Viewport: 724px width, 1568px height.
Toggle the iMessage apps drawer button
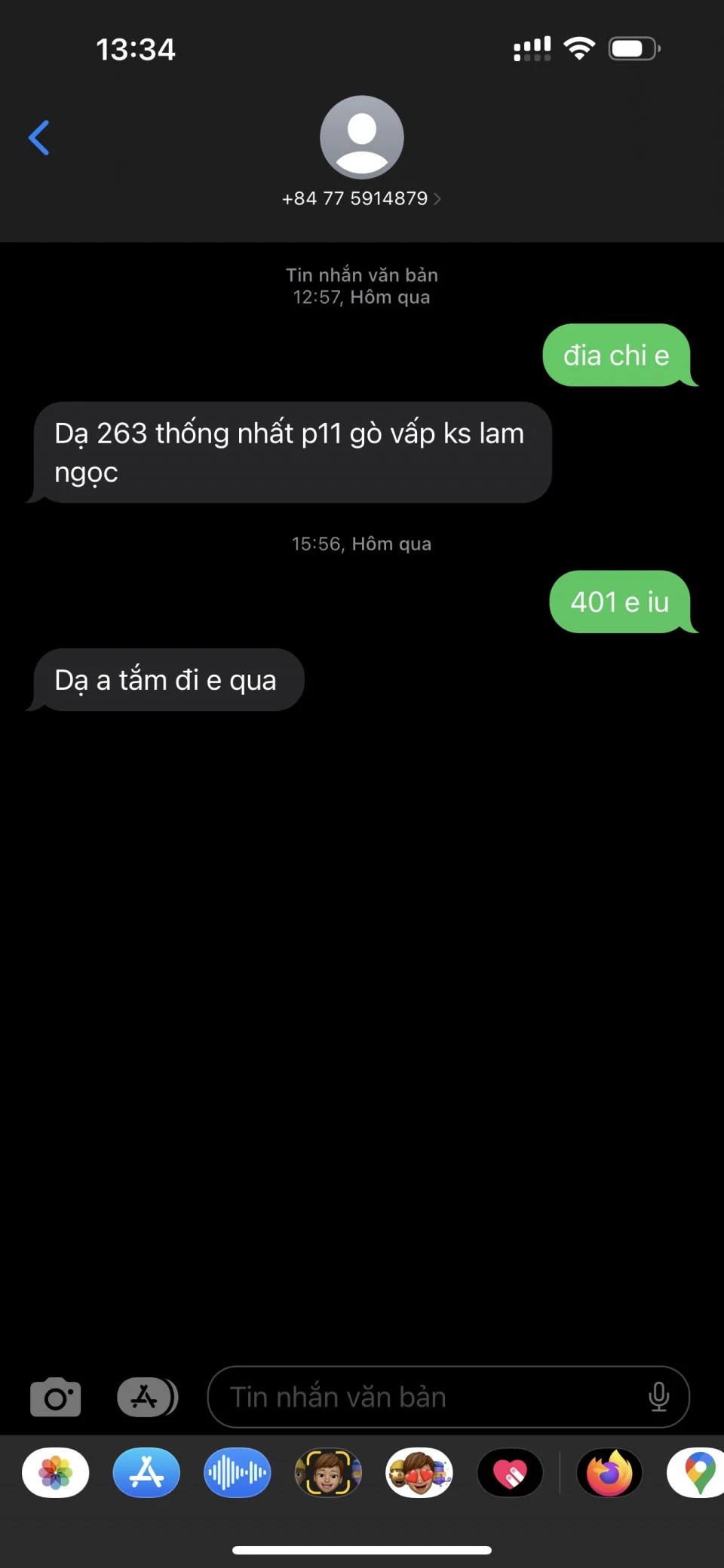click(147, 1397)
